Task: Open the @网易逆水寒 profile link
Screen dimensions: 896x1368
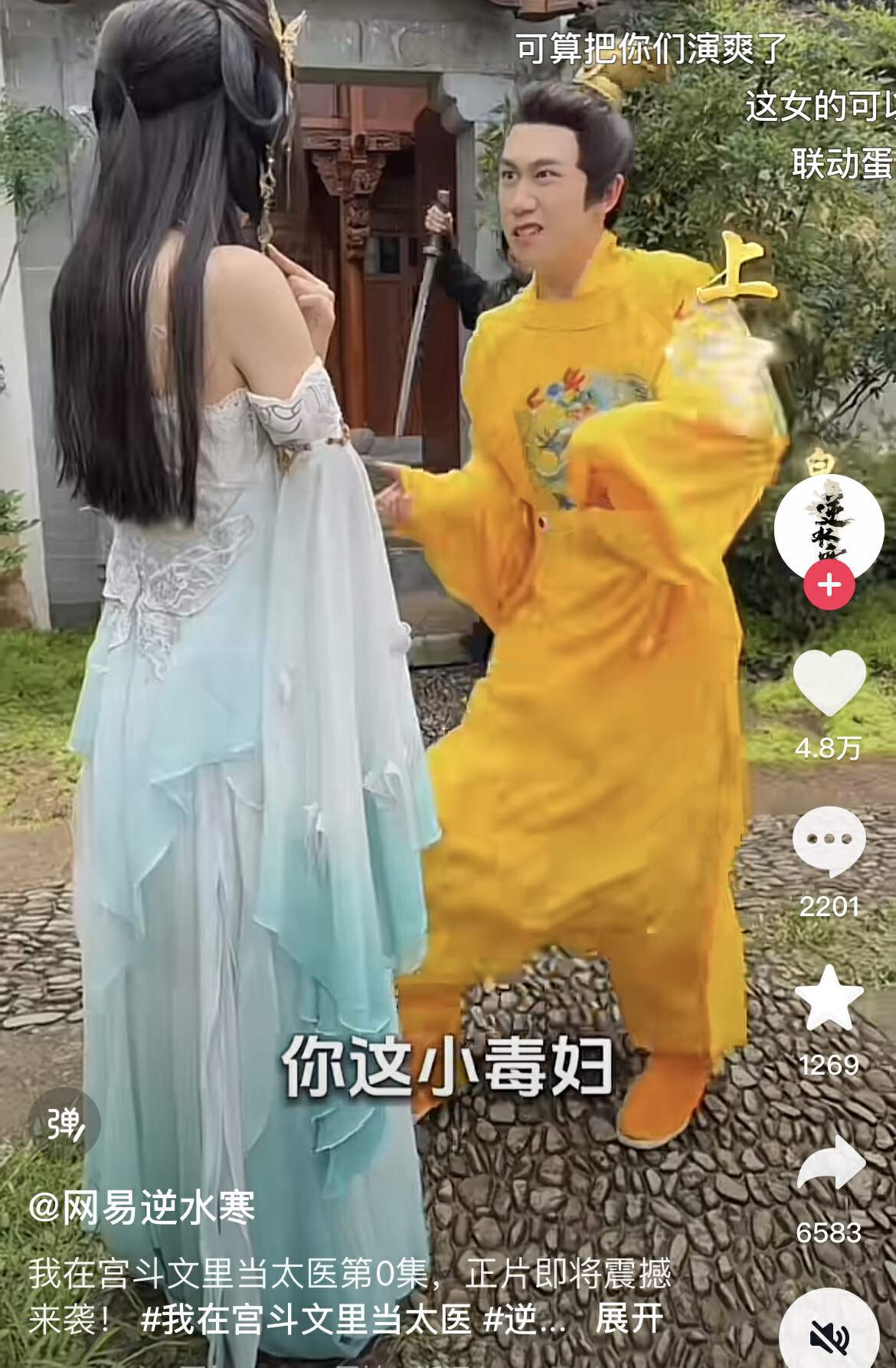Action: point(142,1208)
